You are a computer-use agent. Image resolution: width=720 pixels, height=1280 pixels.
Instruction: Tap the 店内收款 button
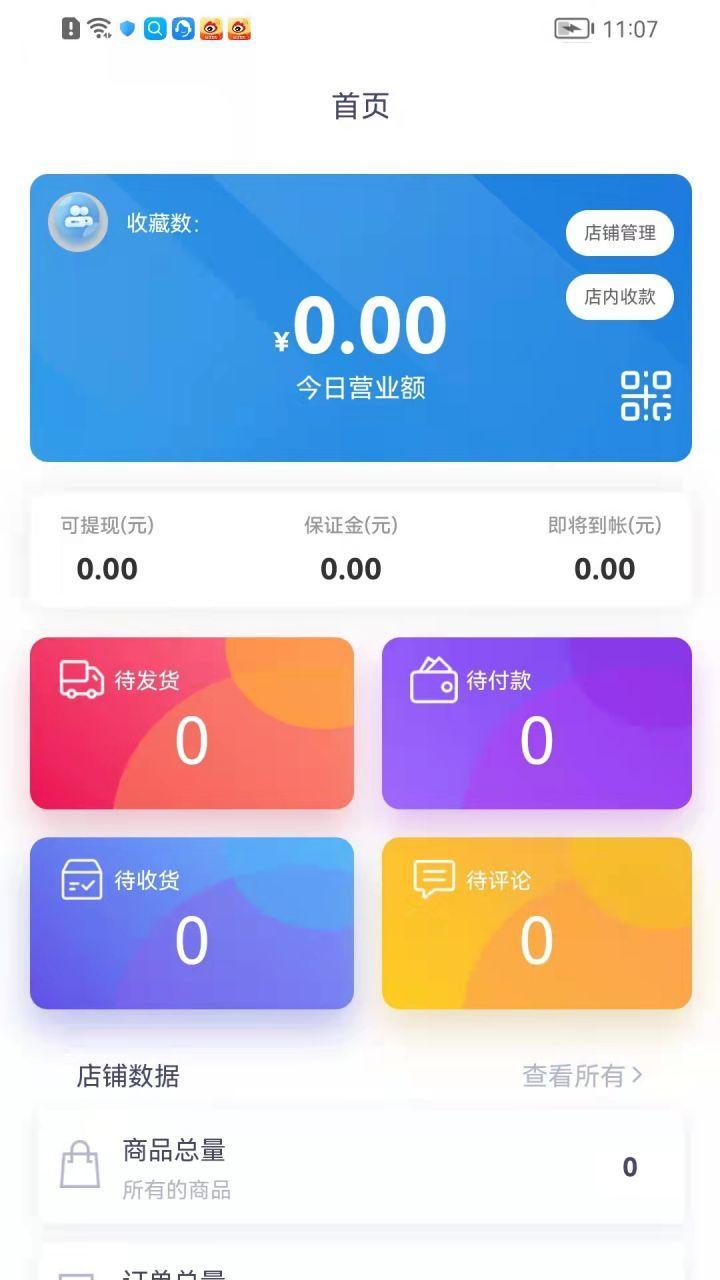click(620, 297)
